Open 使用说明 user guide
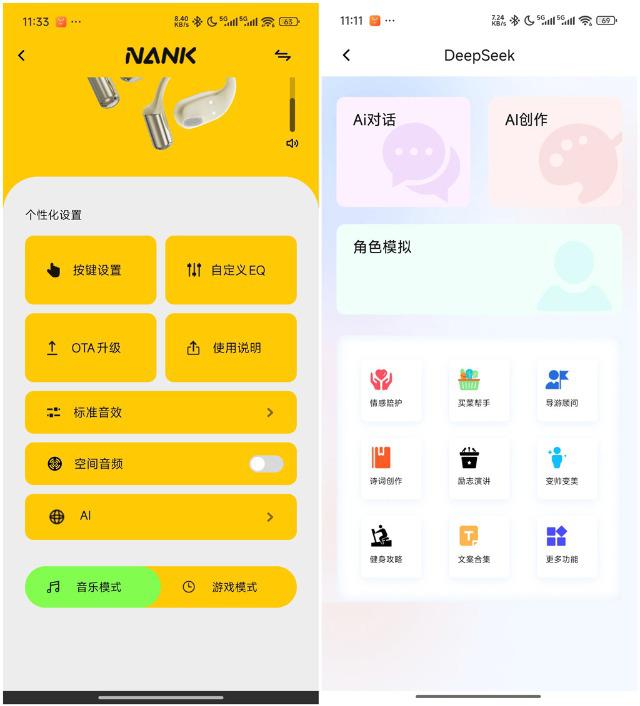The height and width of the screenshot is (706, 640). tap(231, 348)
